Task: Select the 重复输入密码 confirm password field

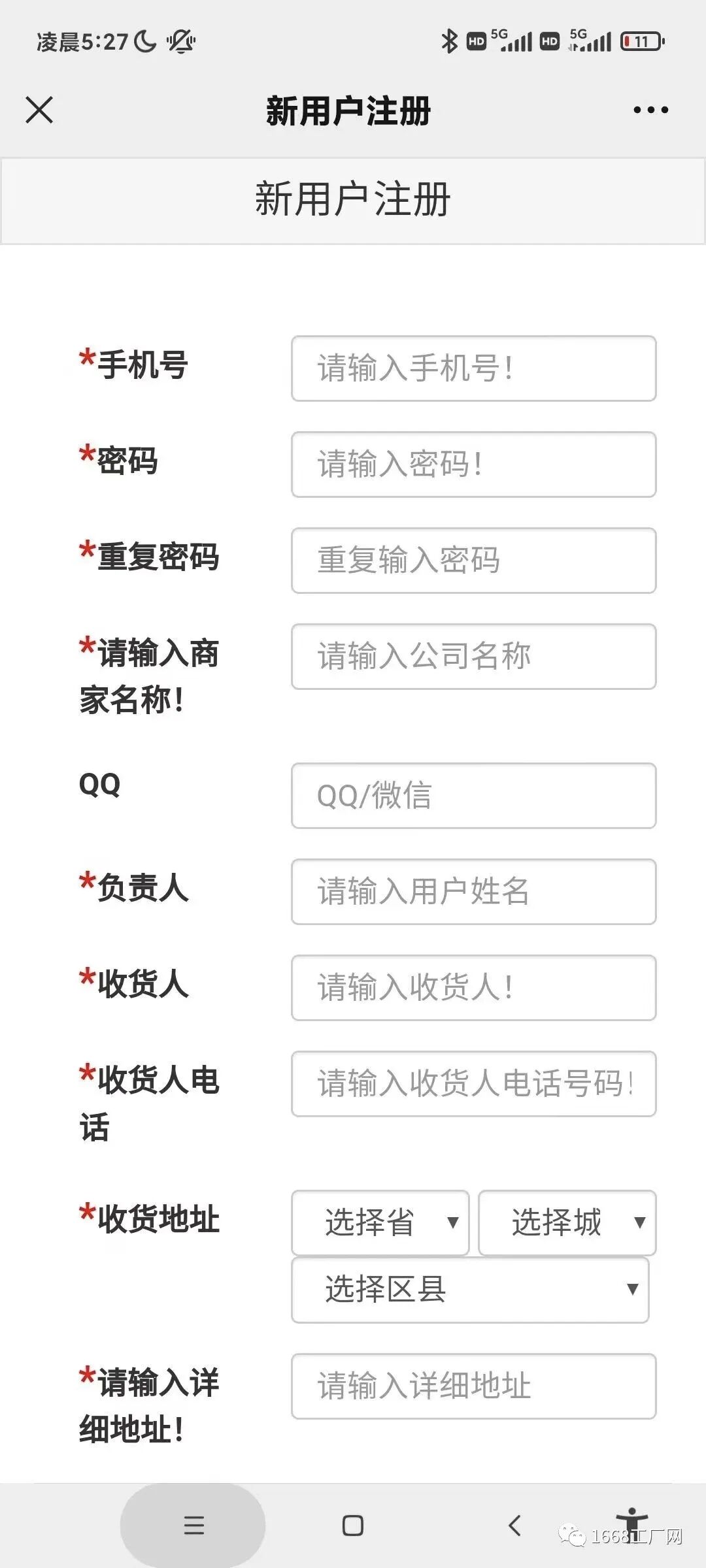Action: (x=473, y=561)
